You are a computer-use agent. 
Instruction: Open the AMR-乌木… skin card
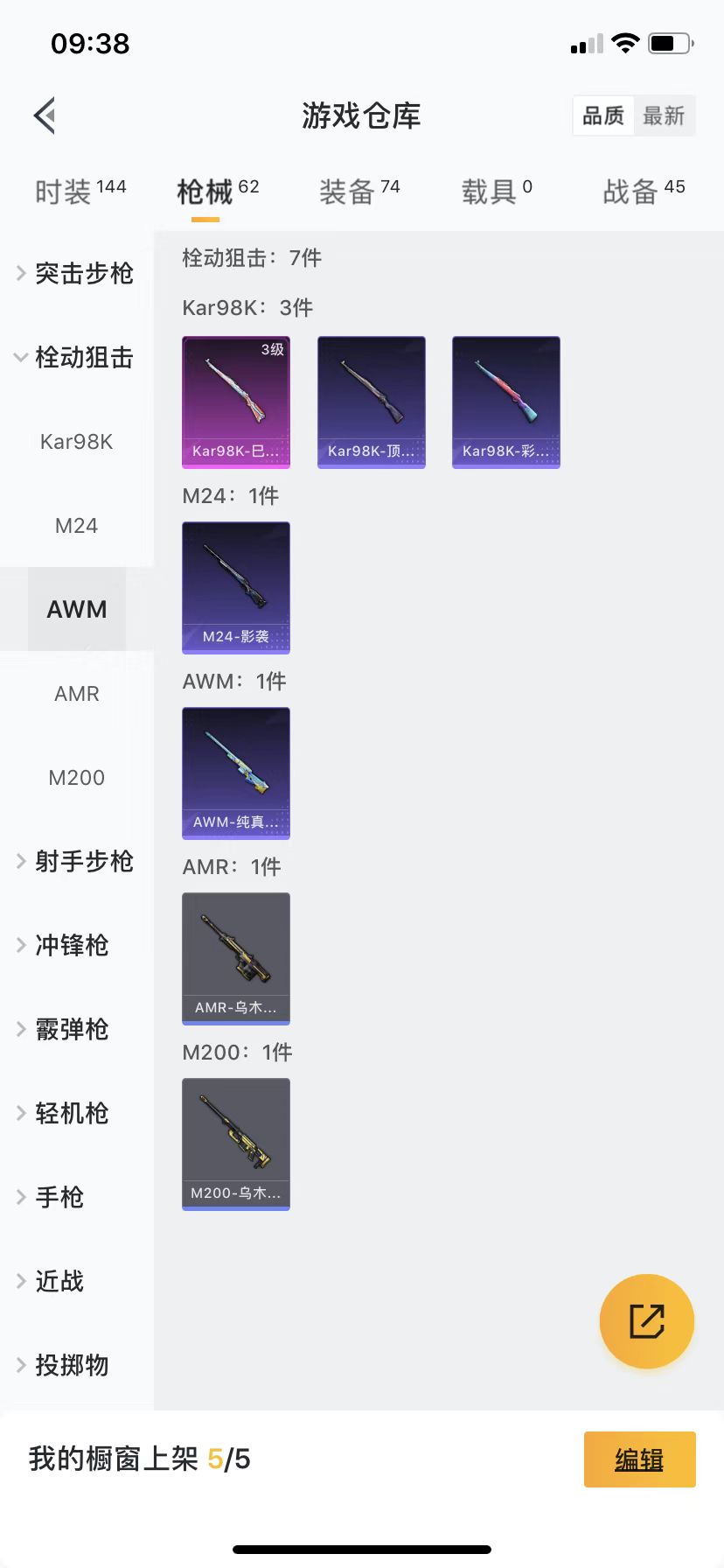(236, 959)
